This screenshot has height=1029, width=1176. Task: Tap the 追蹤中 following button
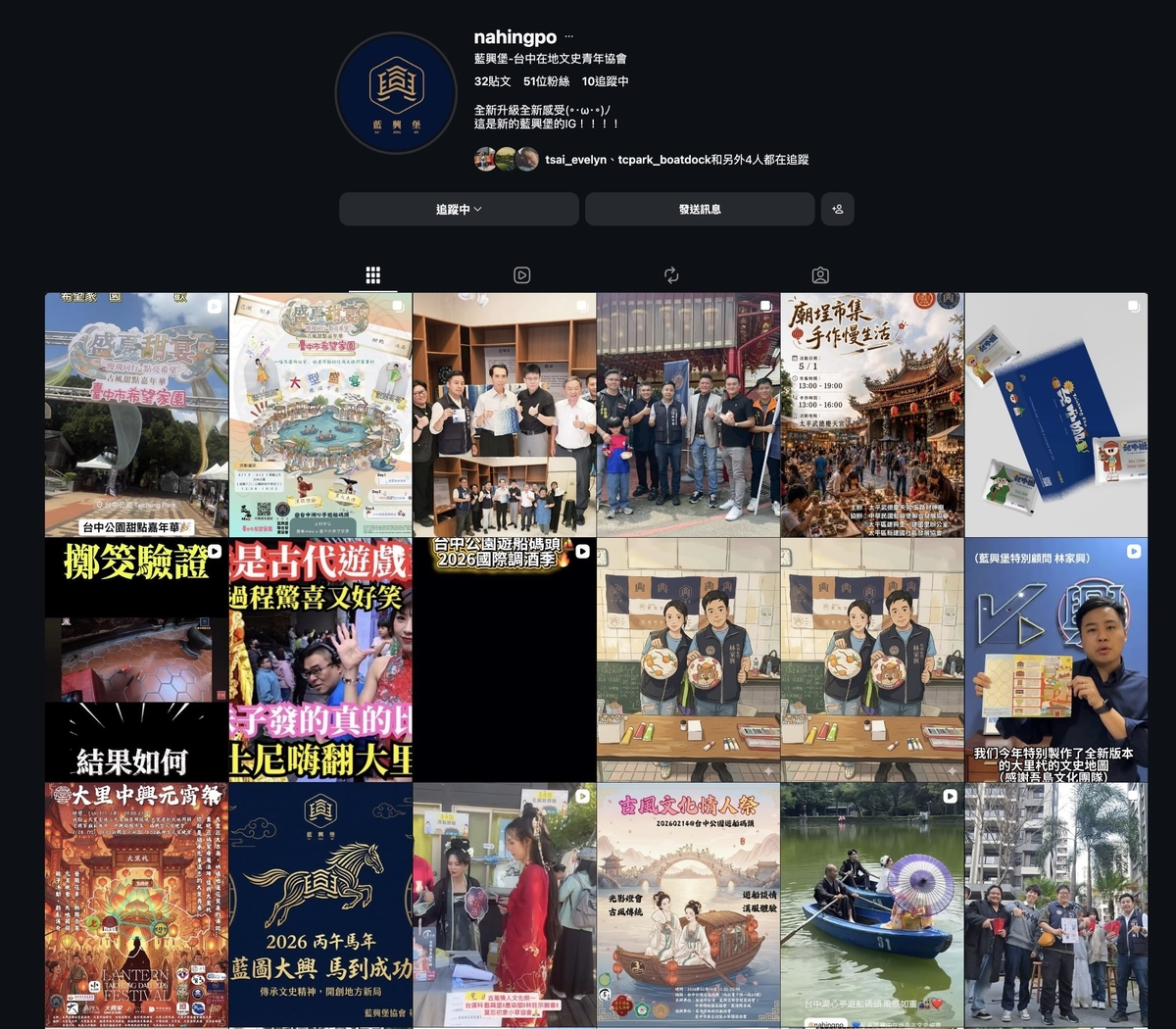[459, 209]
